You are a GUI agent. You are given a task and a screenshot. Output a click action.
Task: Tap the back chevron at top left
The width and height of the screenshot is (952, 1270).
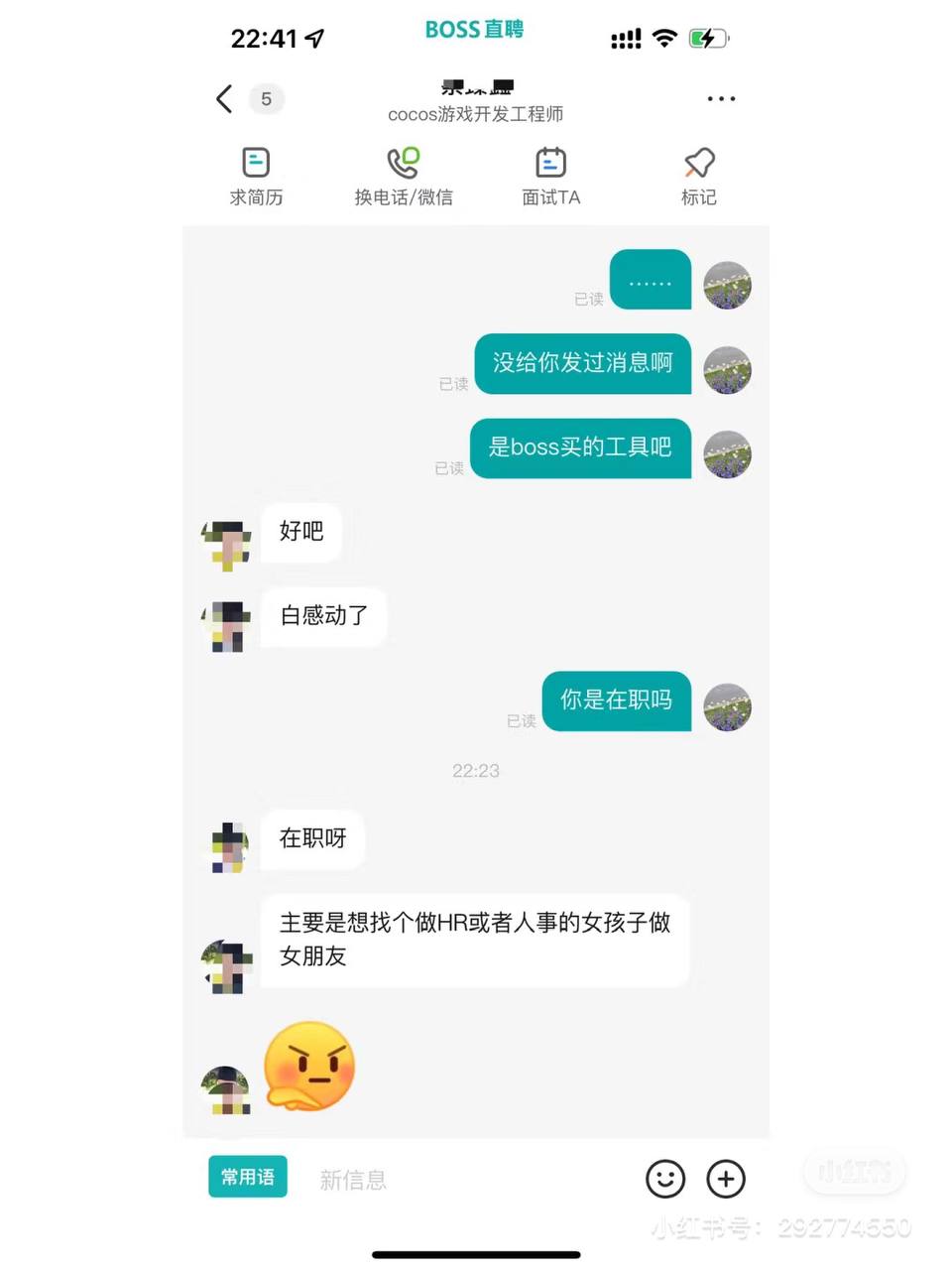click(x=223, y=98)
